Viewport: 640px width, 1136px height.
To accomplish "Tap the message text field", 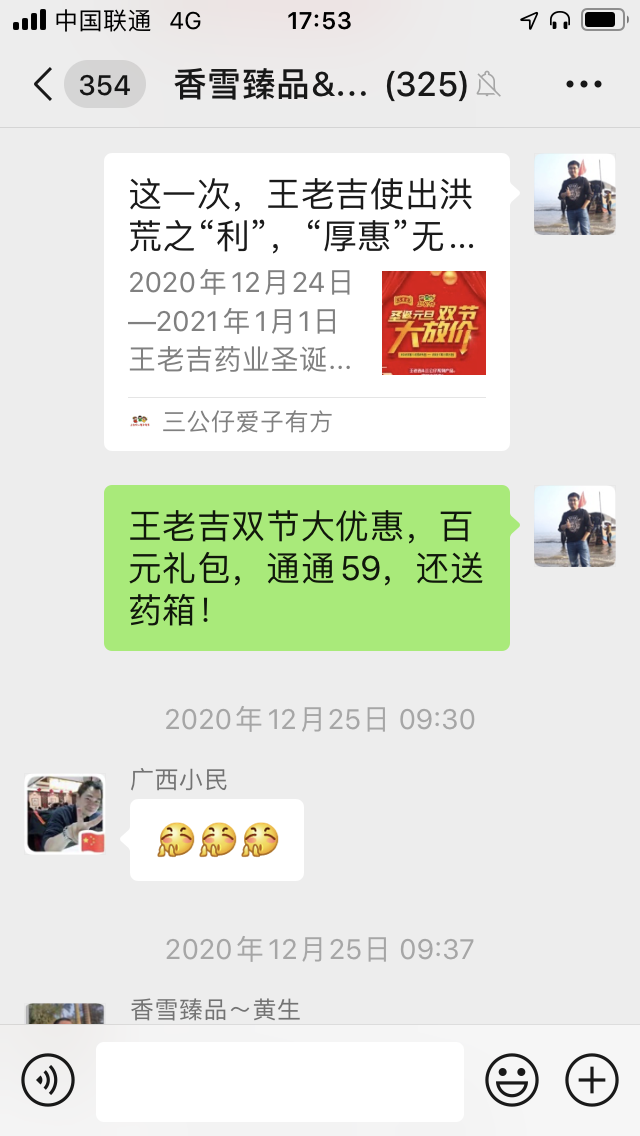I will pyautogui.click(x=280, y=1081).
